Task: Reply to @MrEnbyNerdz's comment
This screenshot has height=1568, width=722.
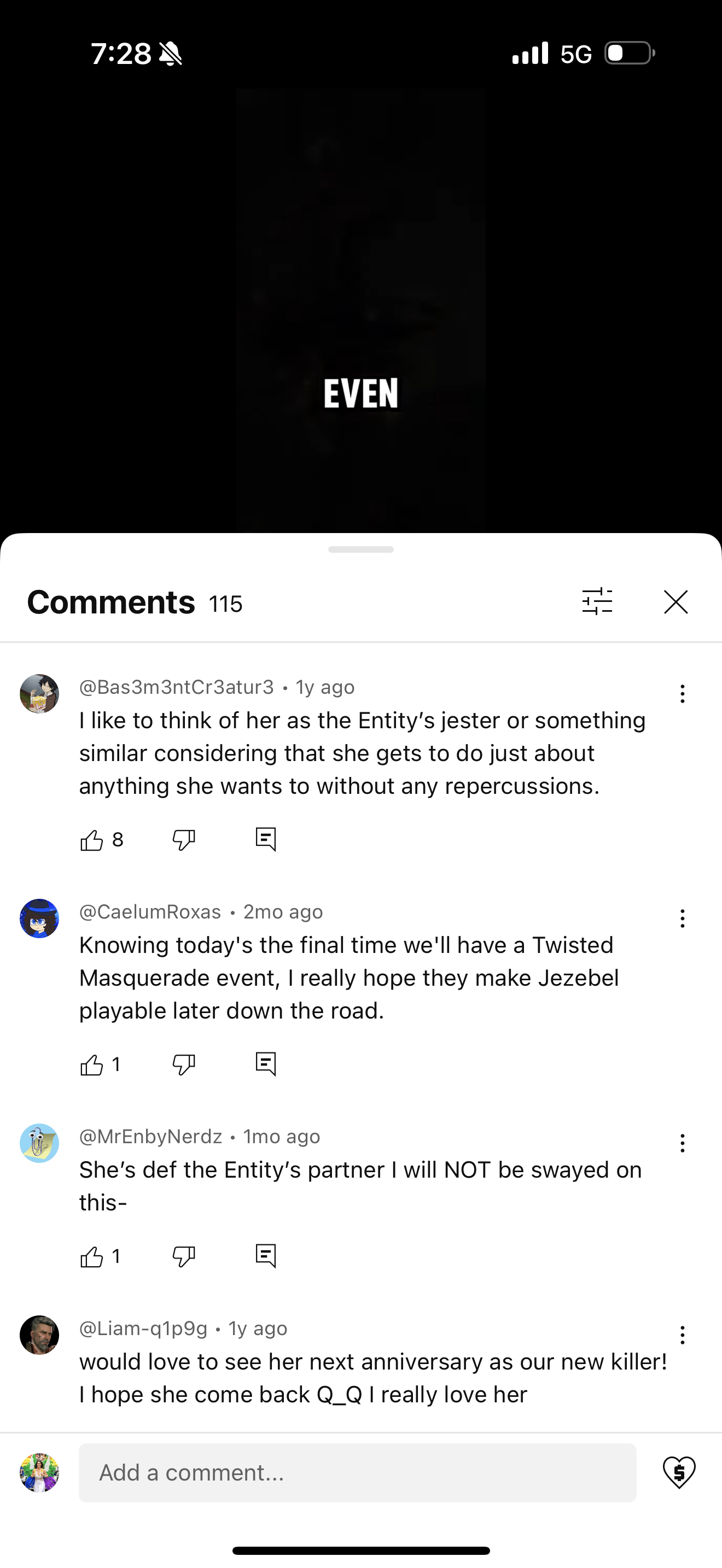Action: pyautogui.click(x=266, y=1256)
